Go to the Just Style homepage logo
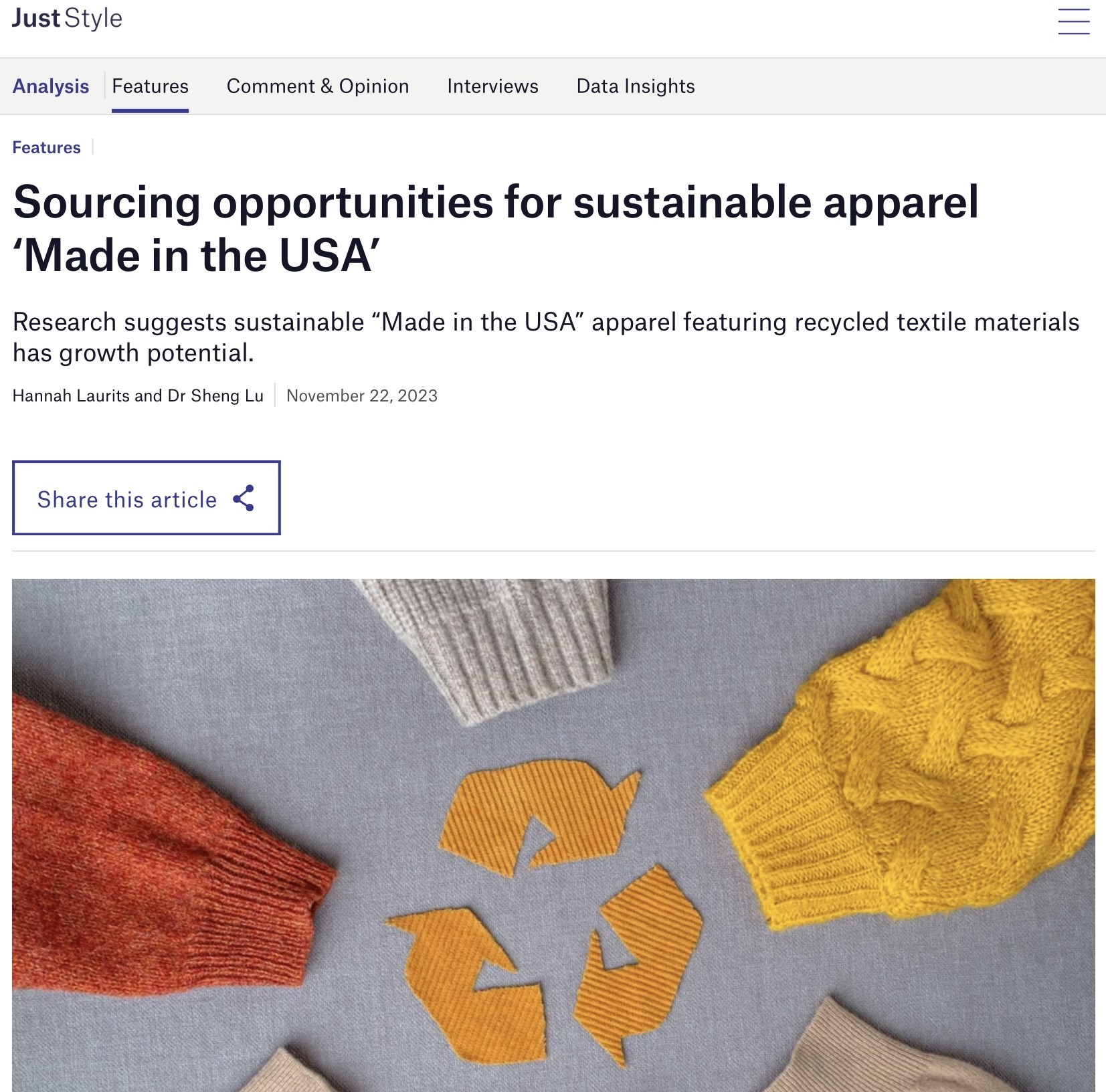Viewport: 1106px width, 1092px height. (67, 19)
